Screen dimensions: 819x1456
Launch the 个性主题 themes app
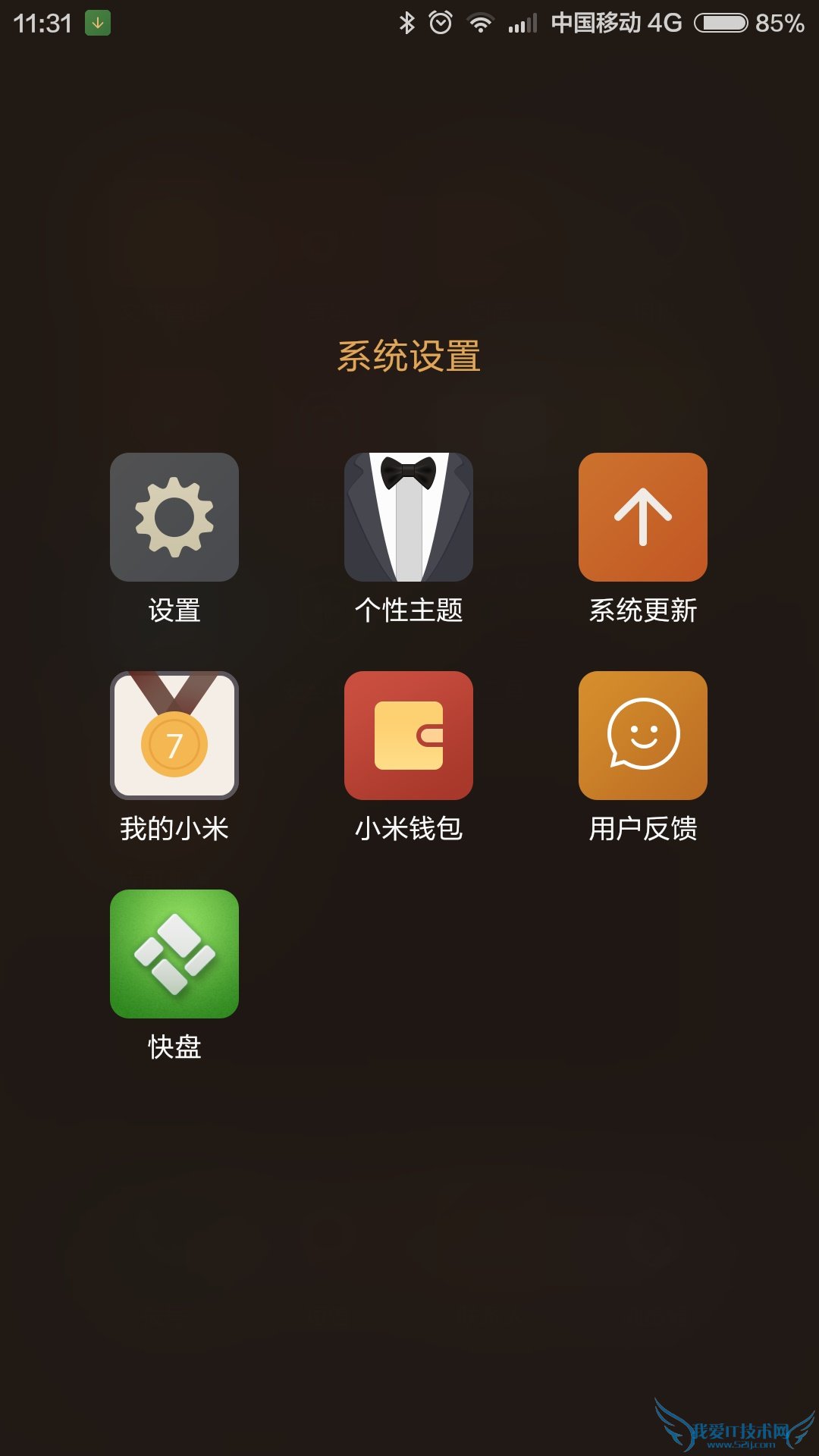(x=409, y=518)
